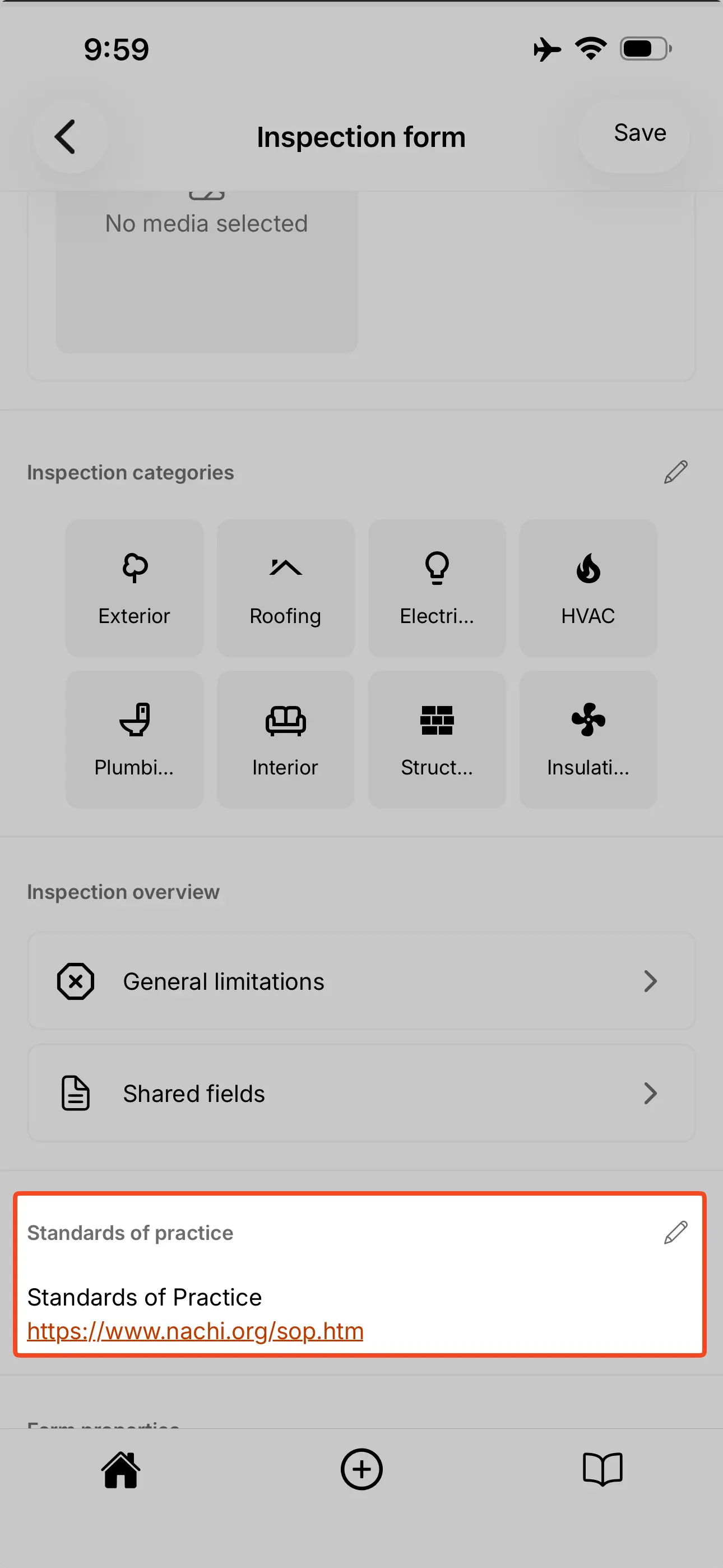Screen dimensions: 723x1568
Task: Save the inspection form
Action: [639, 133]
